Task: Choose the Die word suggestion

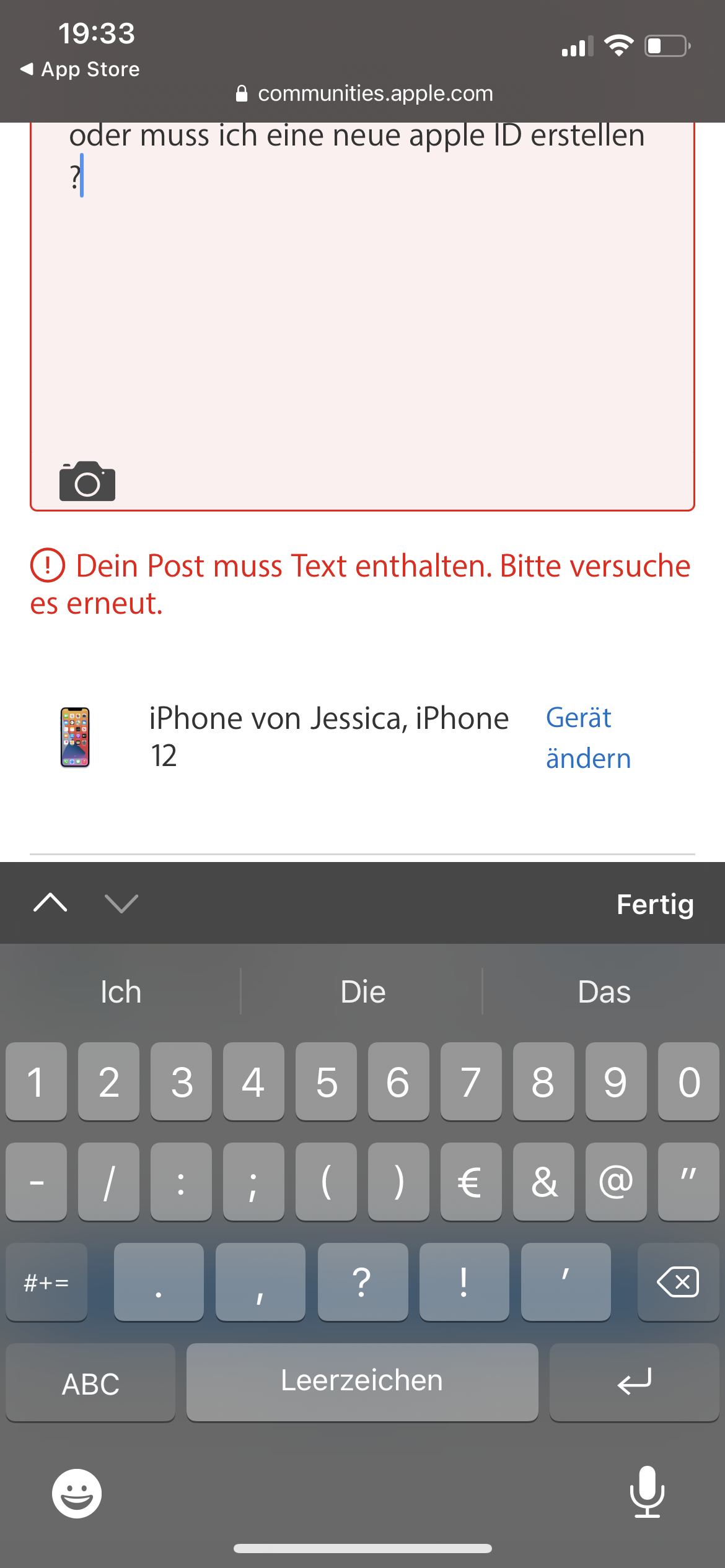Action: click(362, 992)
